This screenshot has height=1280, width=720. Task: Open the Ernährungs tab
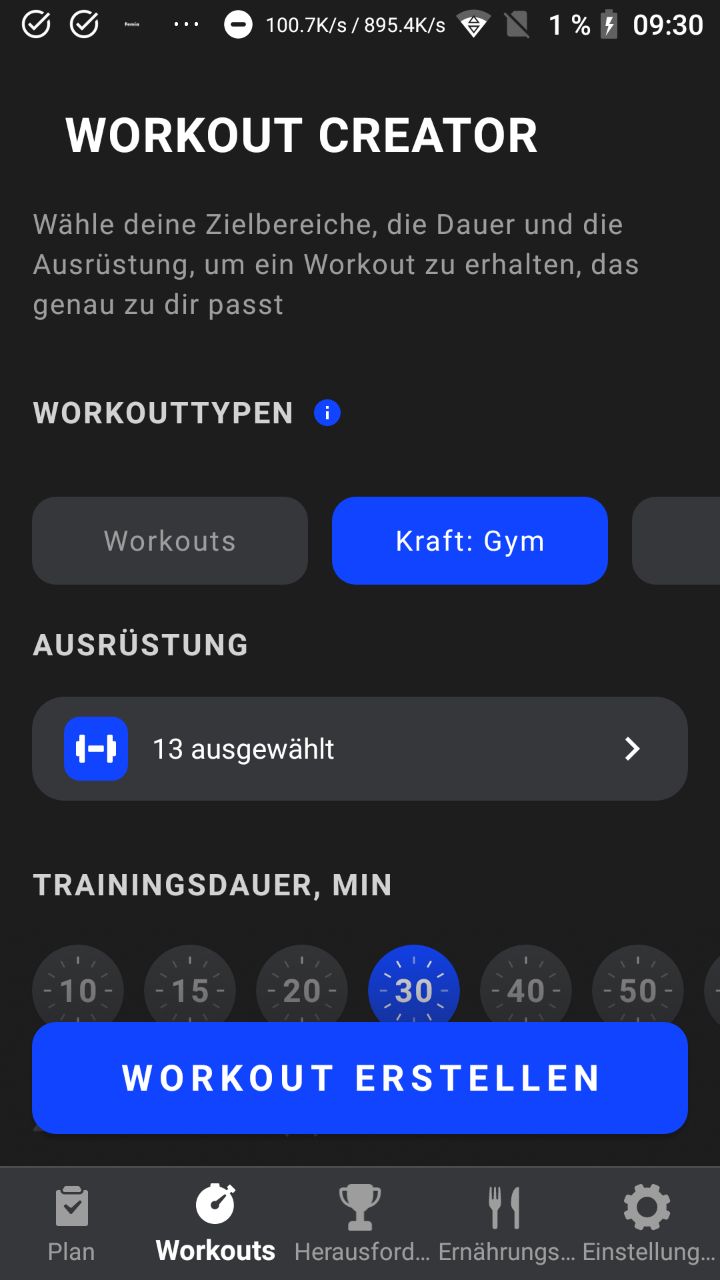(x=505, y=1224)
